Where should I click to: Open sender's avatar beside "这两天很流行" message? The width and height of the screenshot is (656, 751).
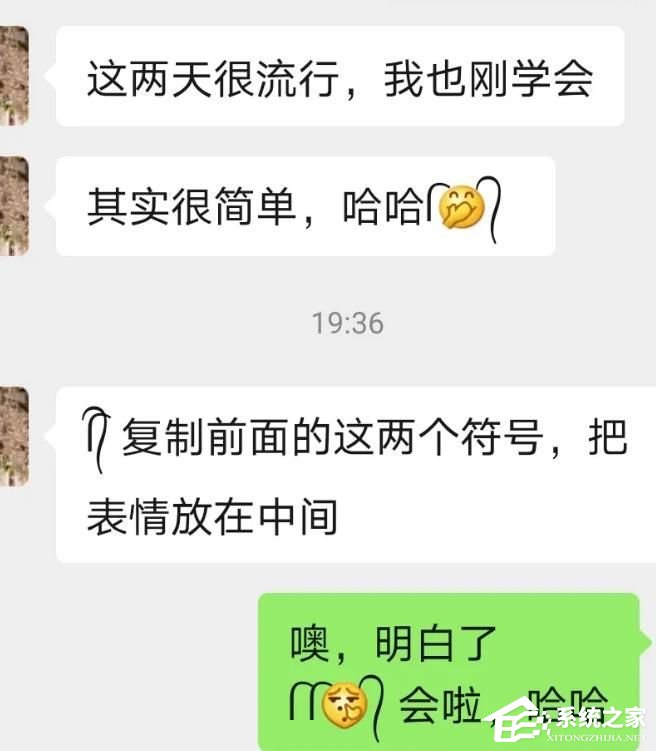pos(13,76)
